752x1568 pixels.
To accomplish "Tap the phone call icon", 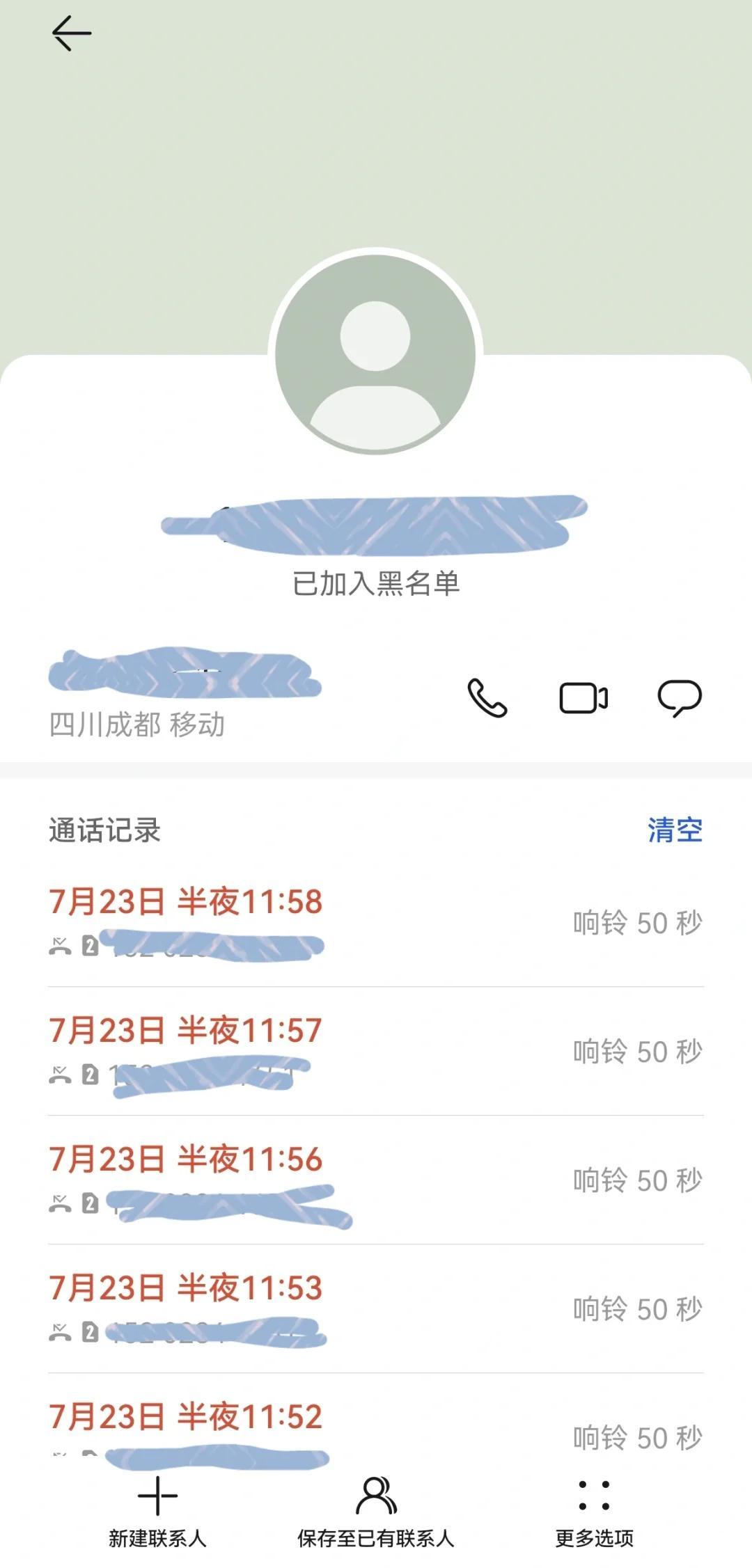I will point(487,697).
